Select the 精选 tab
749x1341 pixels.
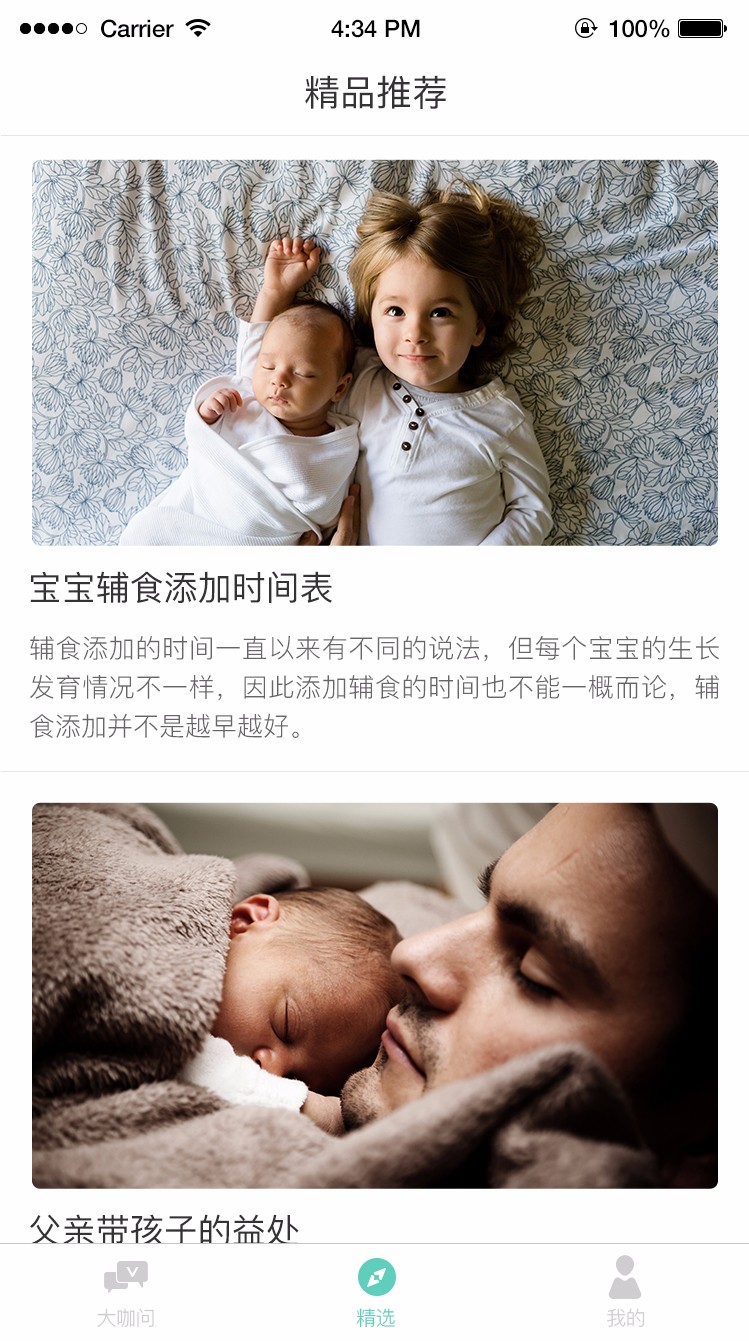click(x=376, y=1292)
